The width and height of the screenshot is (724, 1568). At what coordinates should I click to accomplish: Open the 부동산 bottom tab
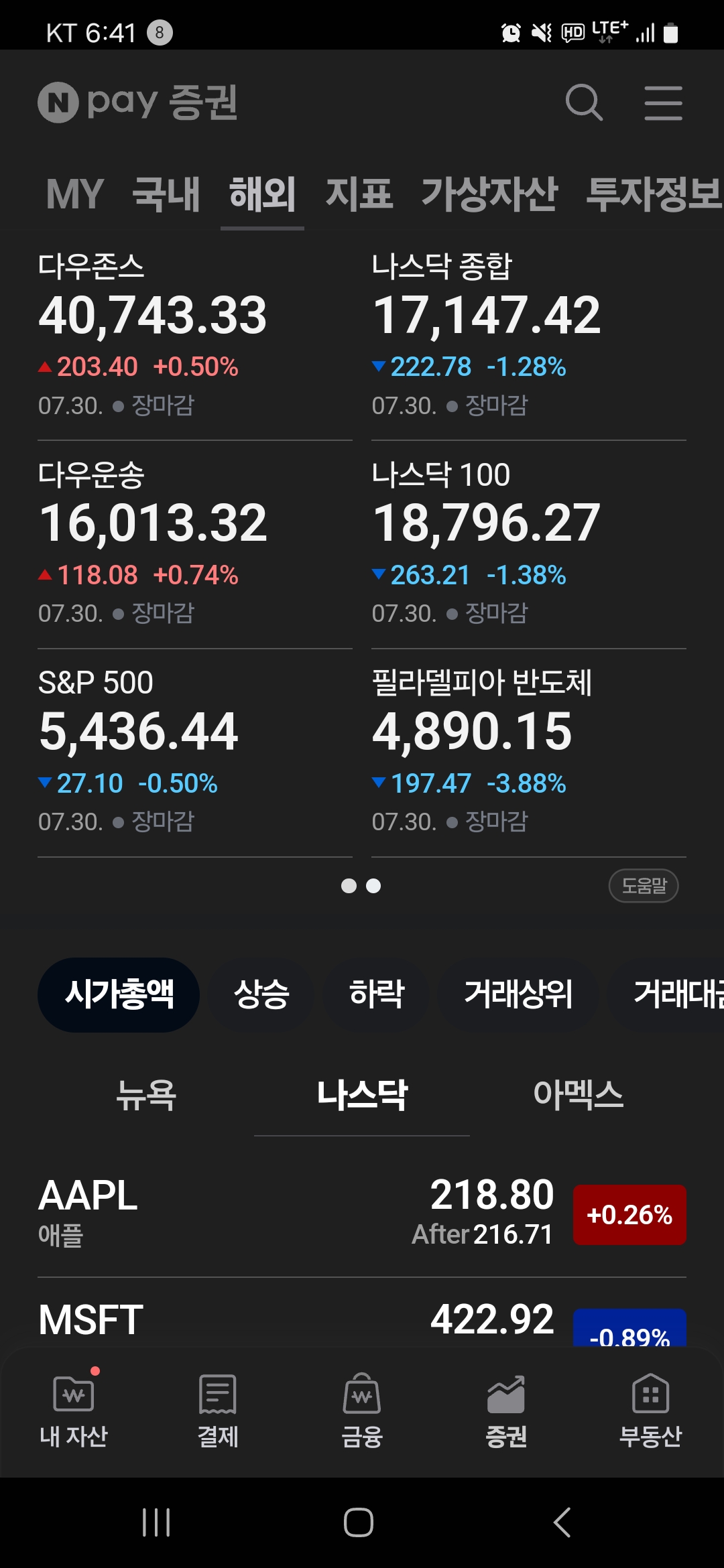click(650, 1411)
